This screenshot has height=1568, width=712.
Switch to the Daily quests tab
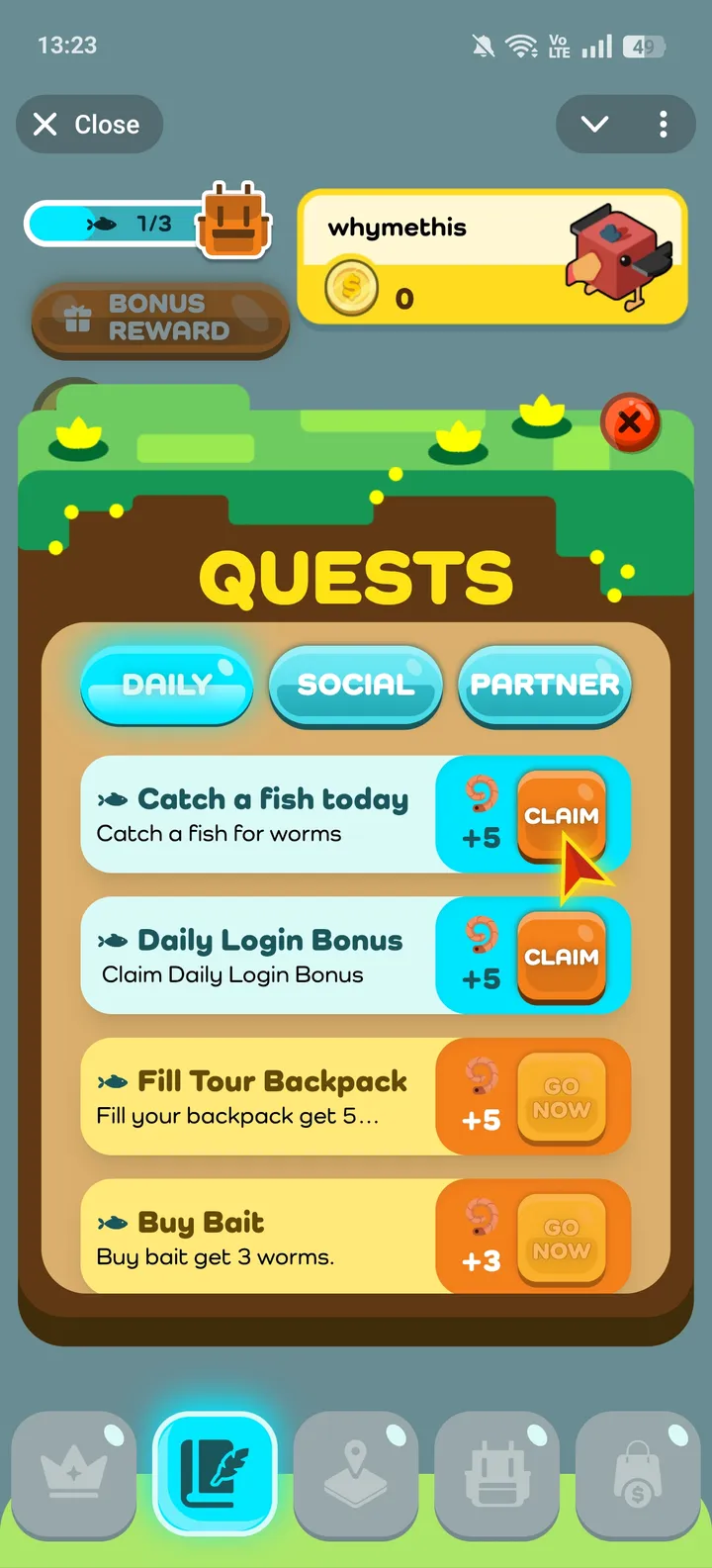167,685
